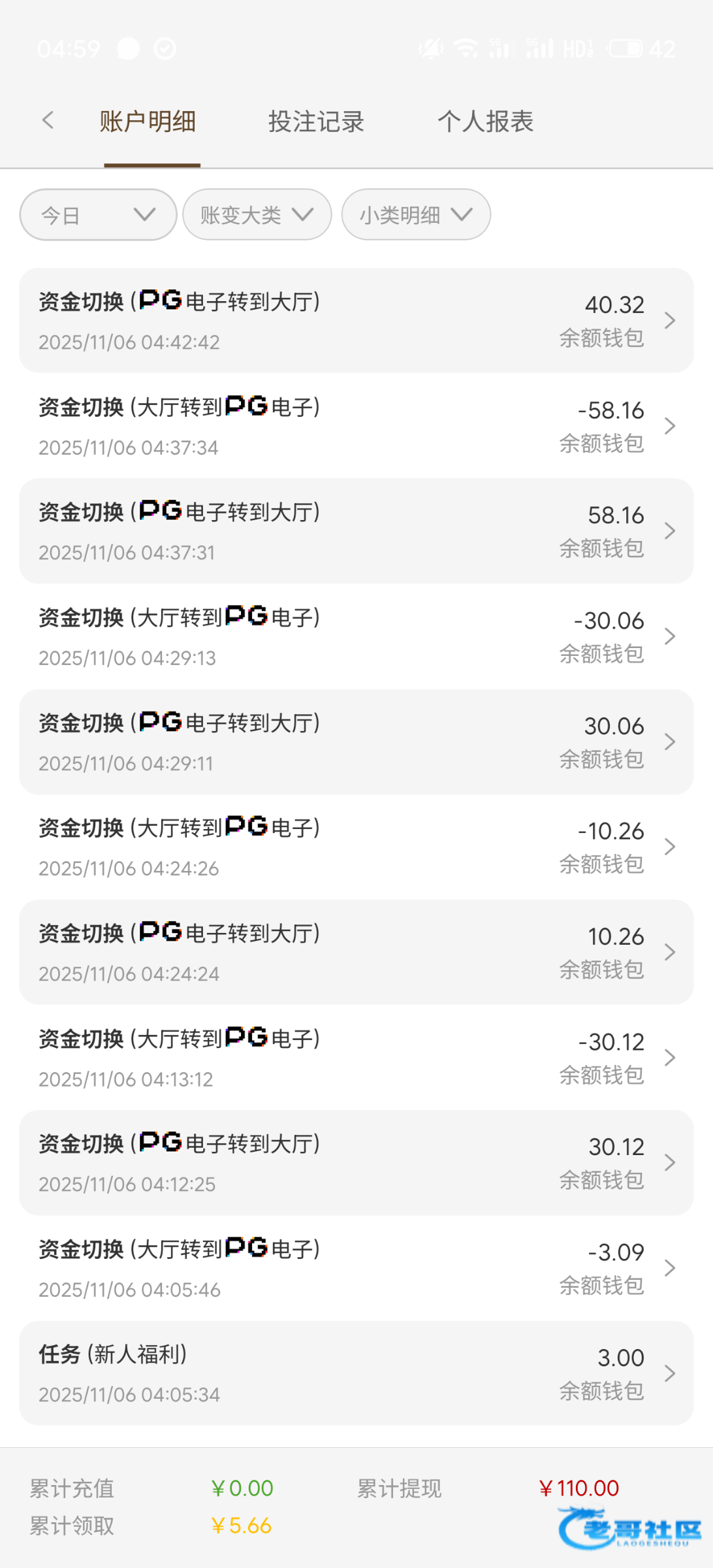Switch to the 个人报表 tab
The height and width of the screenshot is (1568, 713).
pos(486,122)
